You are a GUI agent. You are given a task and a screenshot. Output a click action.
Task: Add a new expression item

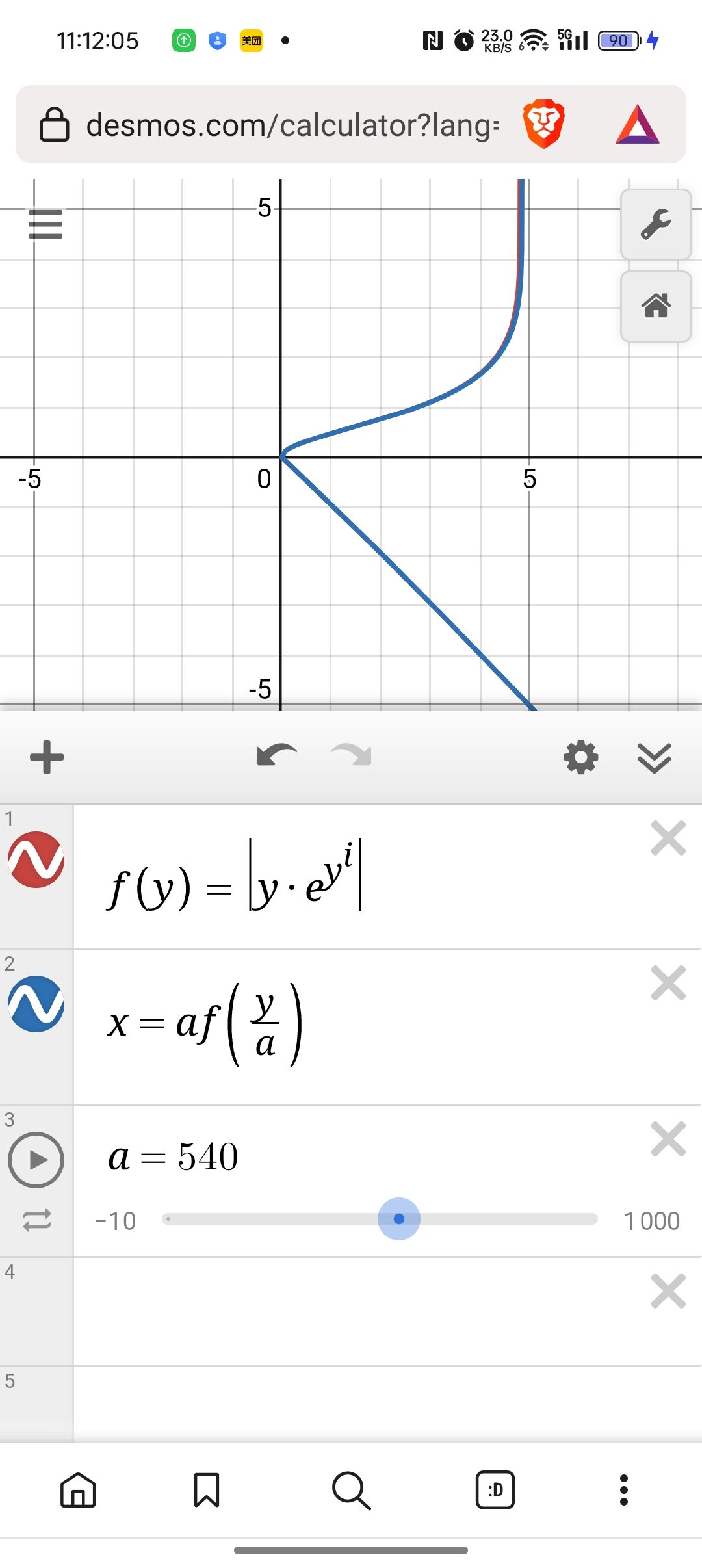pyautogui.click(x=47, y=757)
